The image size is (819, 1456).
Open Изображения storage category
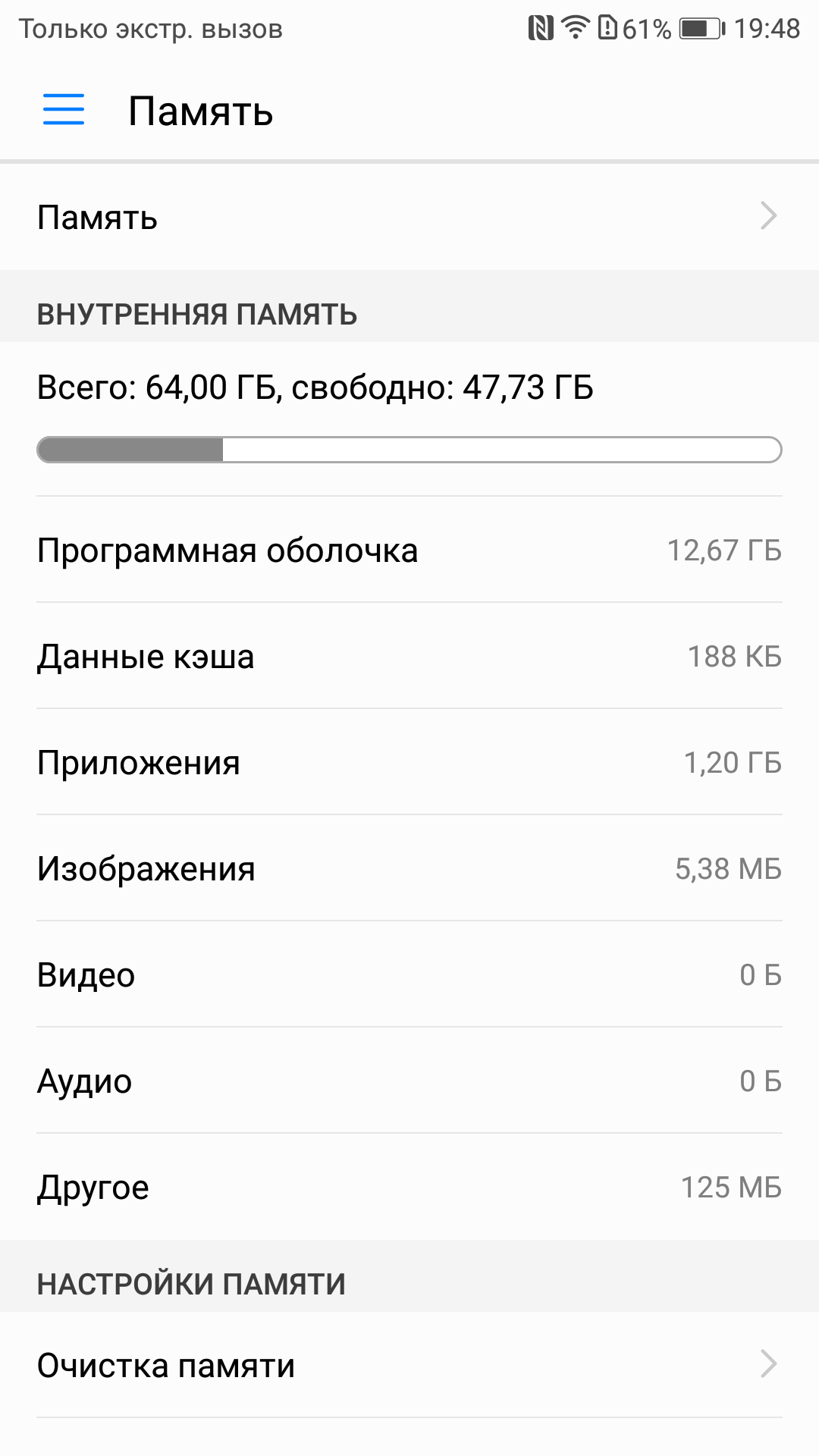[409, 869]
